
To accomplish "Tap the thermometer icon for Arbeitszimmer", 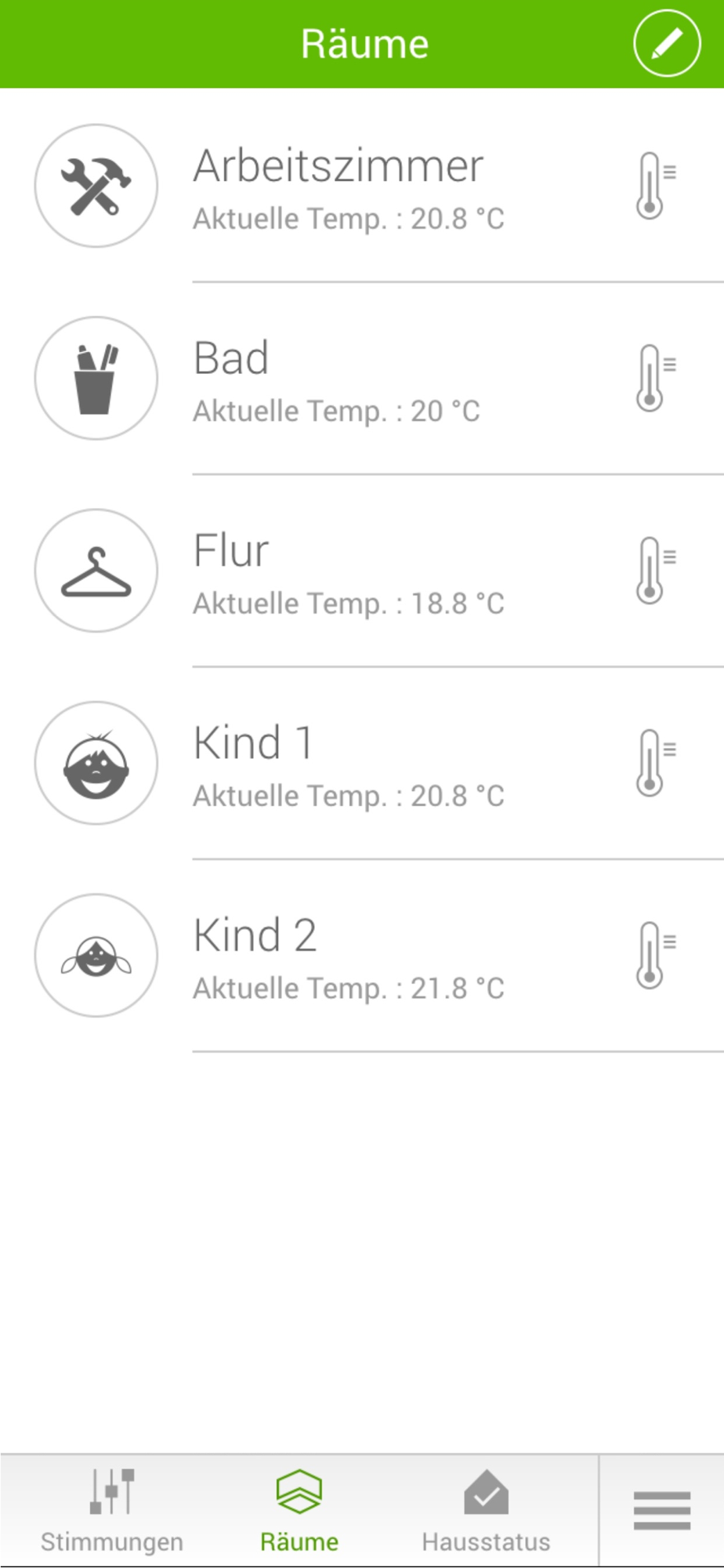I will 655,186.
